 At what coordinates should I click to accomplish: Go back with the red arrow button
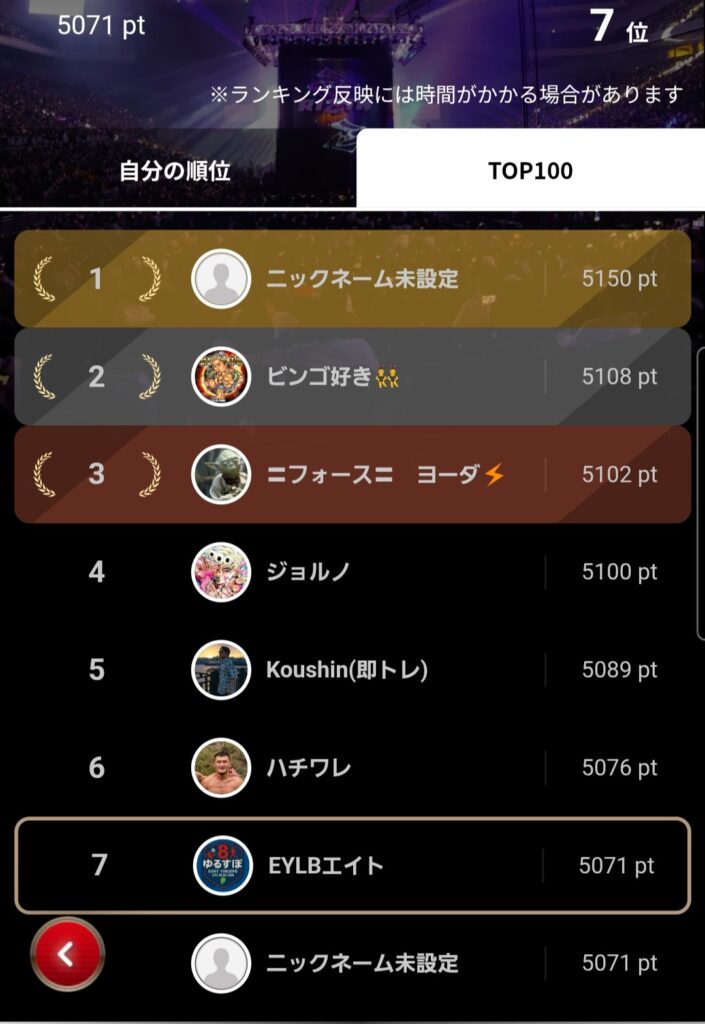(66, 954)
